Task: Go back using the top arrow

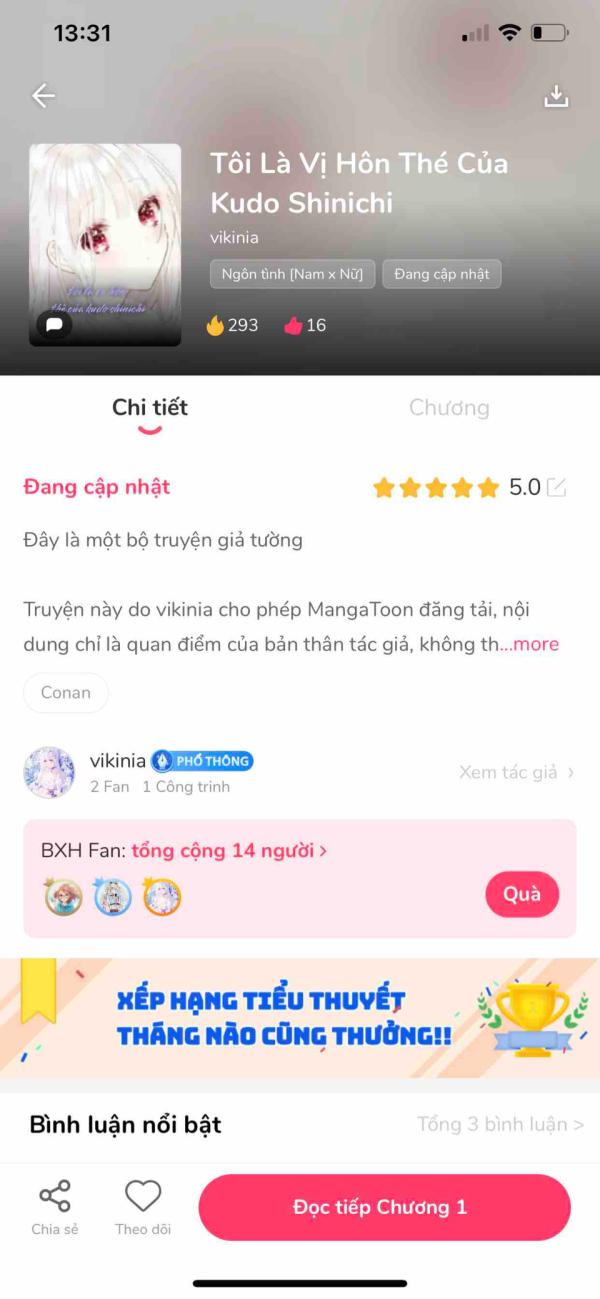Action: click(43, 95)
